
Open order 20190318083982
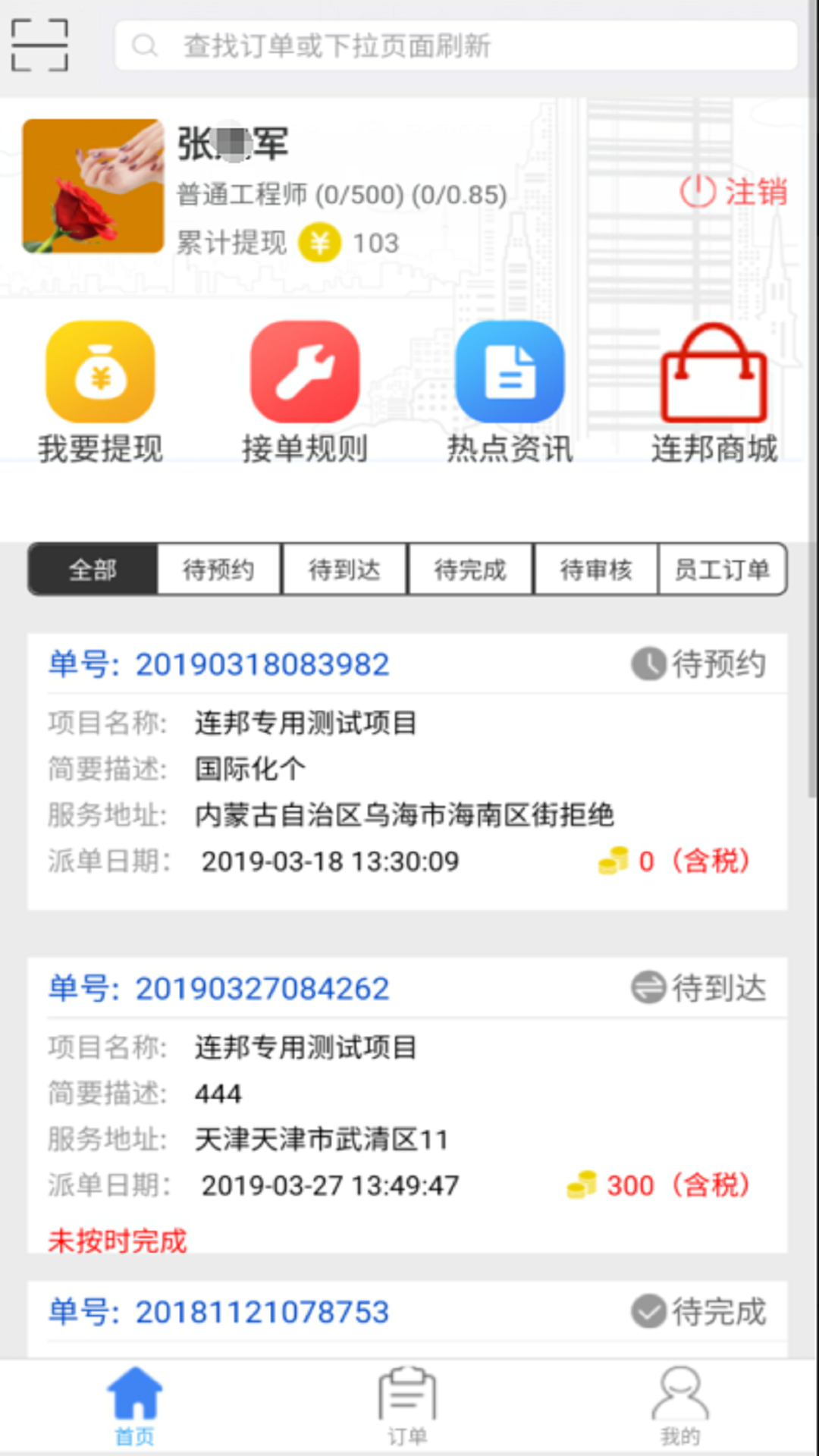(x=407, y=770)
